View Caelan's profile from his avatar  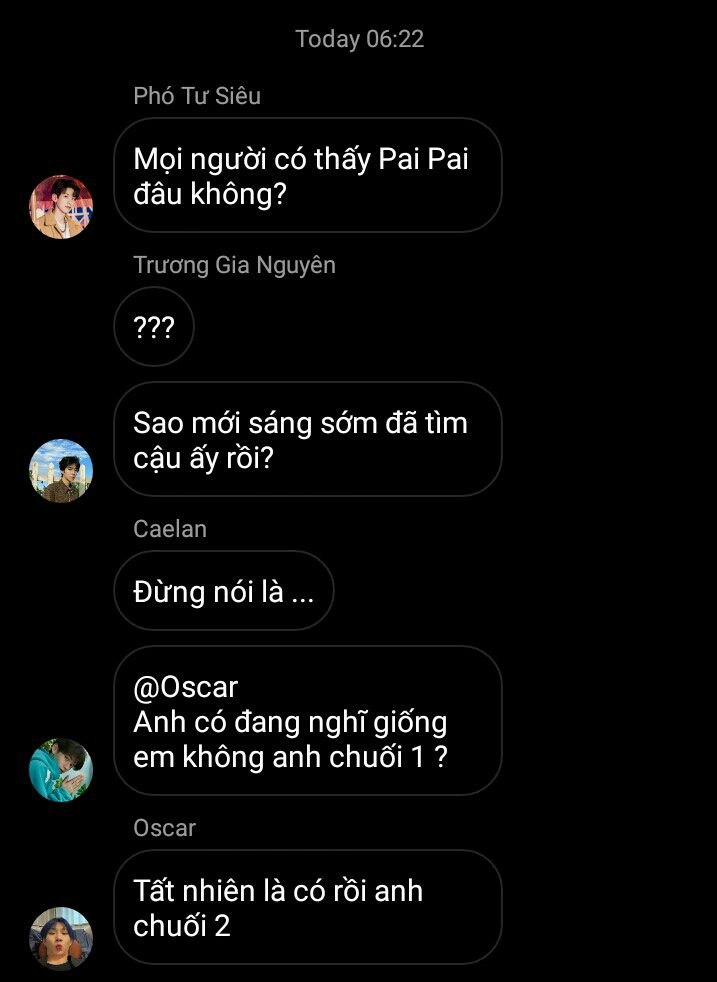(61, 770)
